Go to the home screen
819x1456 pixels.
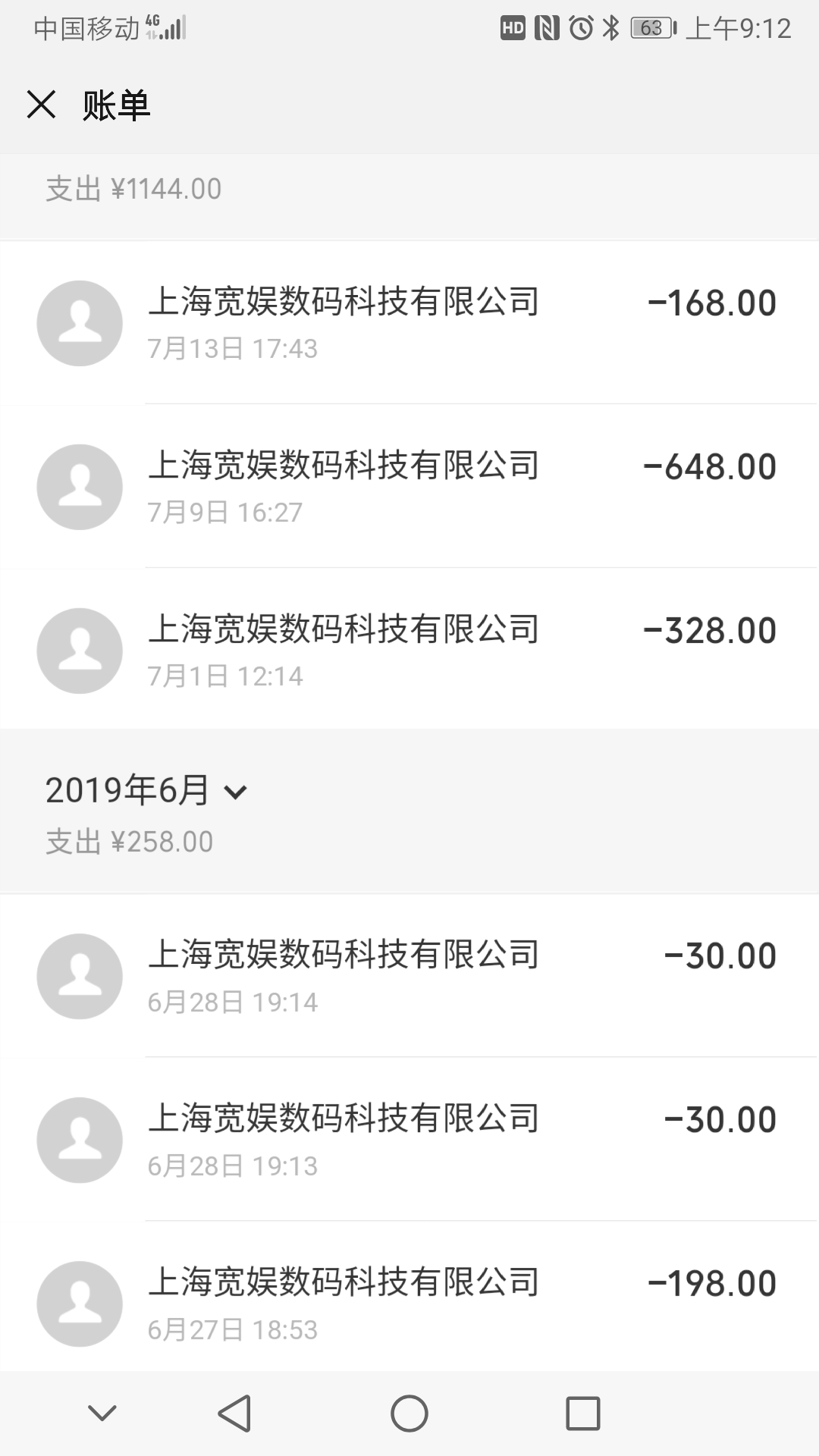tap(409, 1414)
